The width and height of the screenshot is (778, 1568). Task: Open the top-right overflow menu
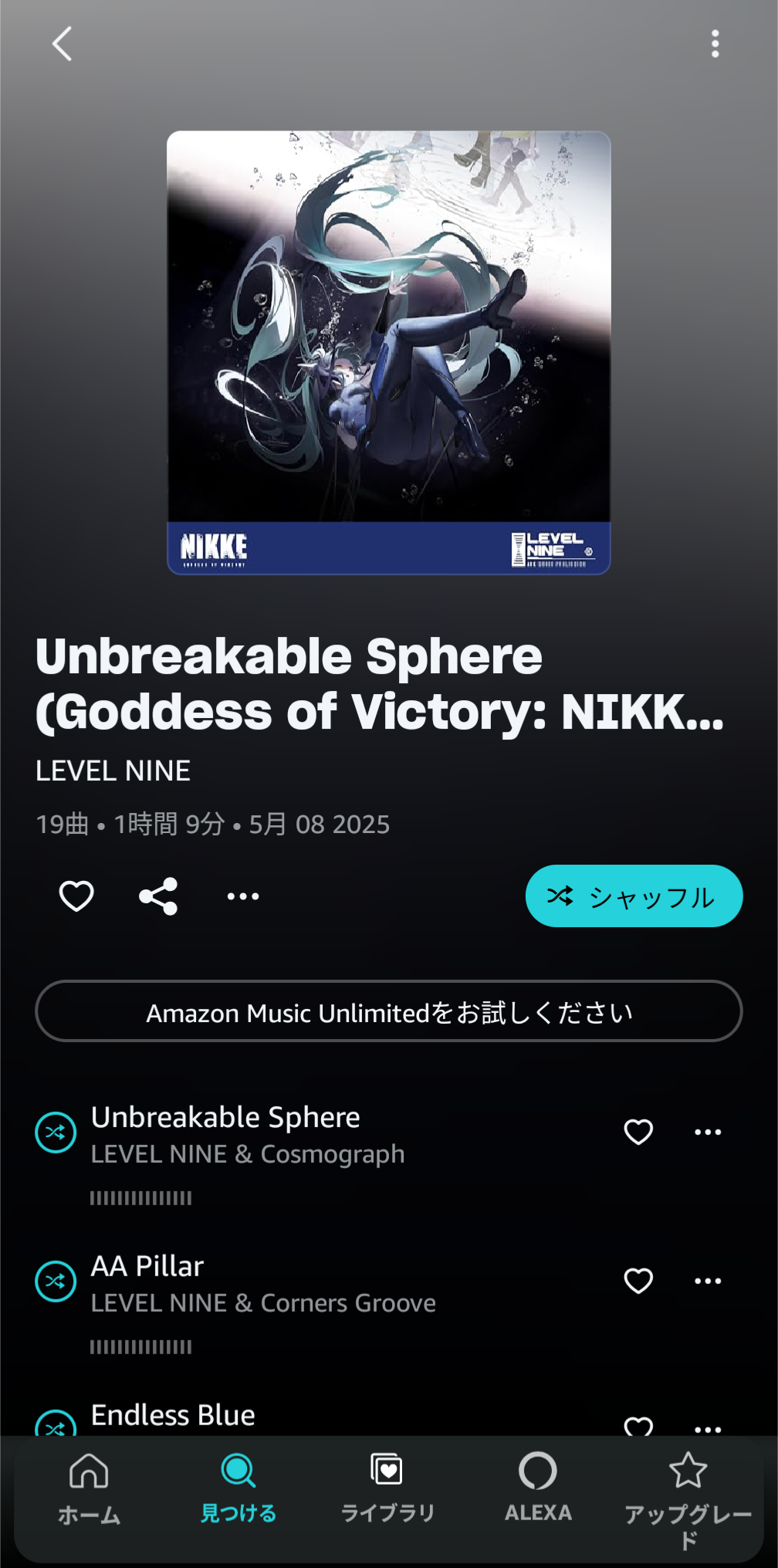click(715, 44)
